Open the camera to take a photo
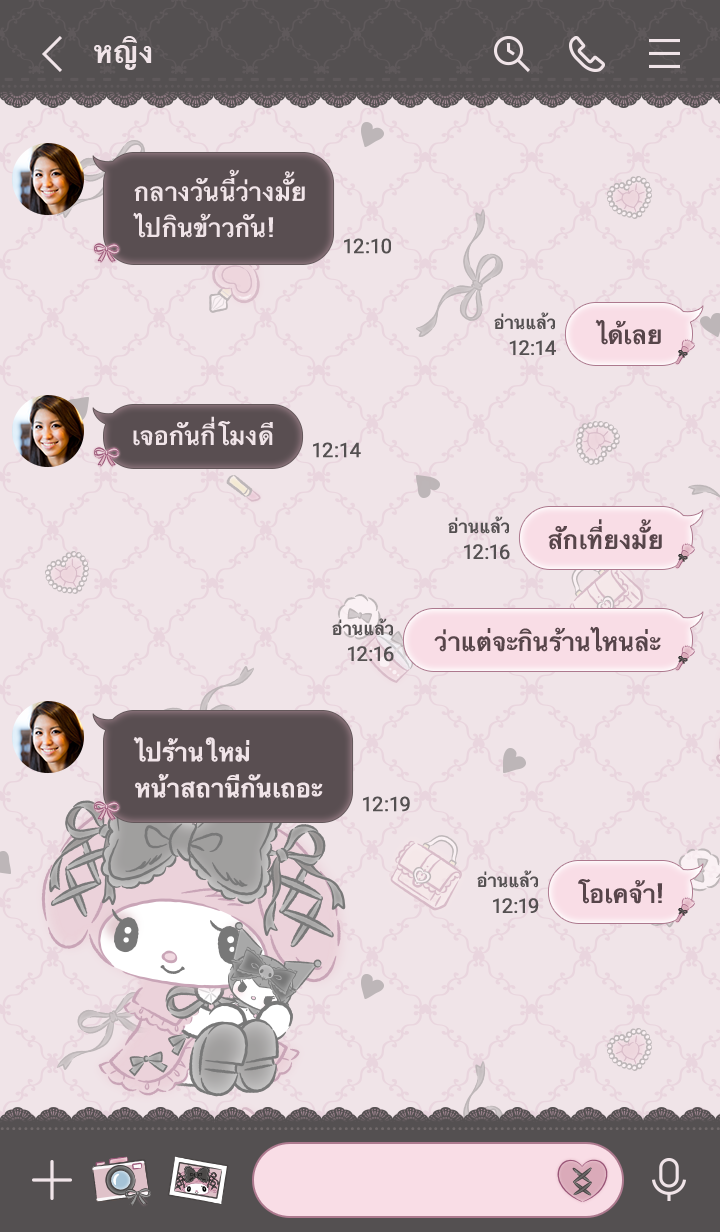The width and height of the screenshot is (720, 1232). (121, 1180)
